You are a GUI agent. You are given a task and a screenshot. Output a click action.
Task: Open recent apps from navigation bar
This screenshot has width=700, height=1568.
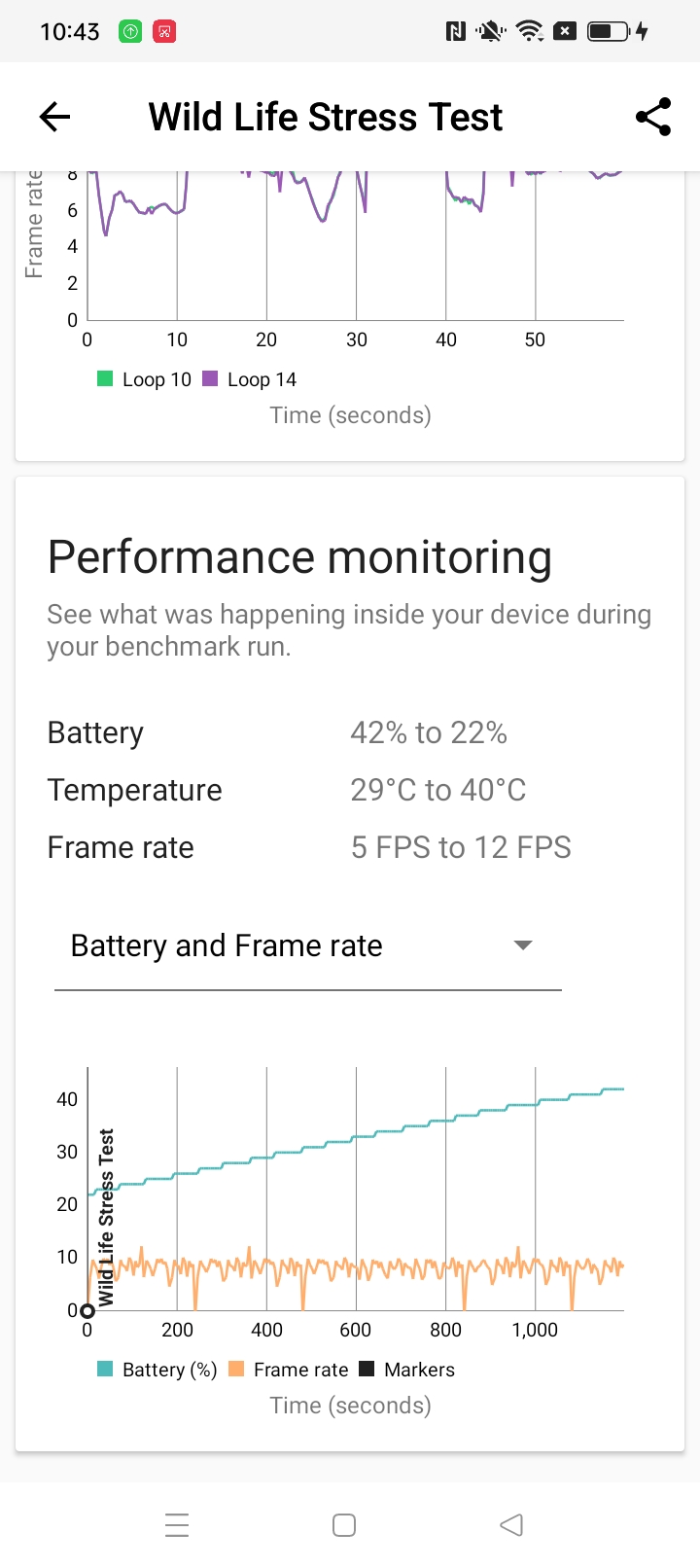pyautogui.click(x=177, y=1524)
